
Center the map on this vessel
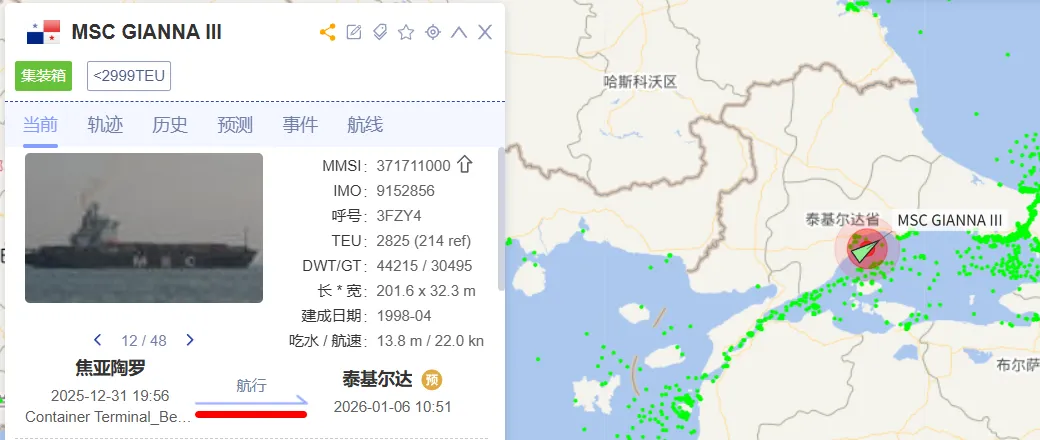coord(433,32)
